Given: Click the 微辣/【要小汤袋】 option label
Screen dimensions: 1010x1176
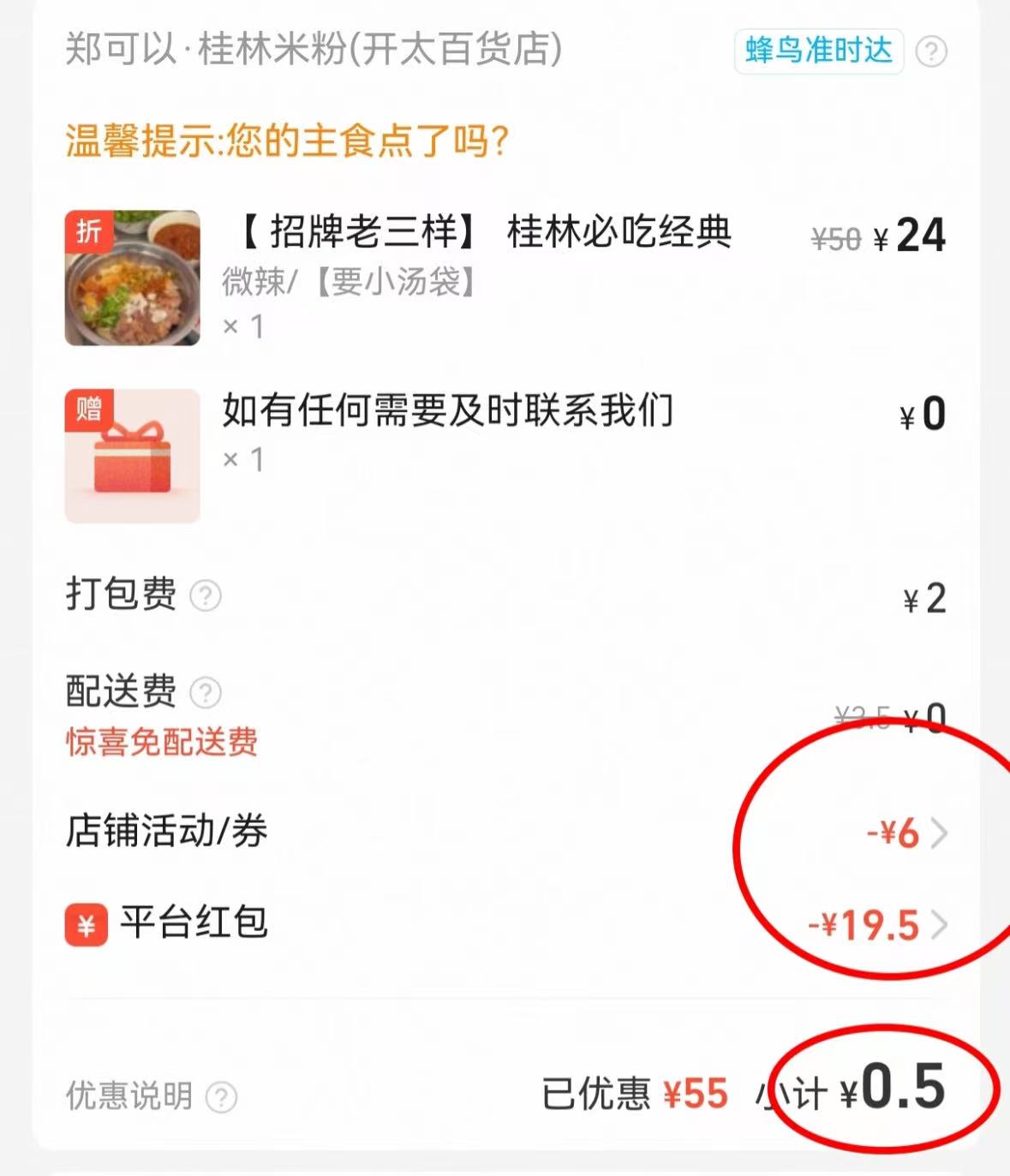Looking at the screenshot, I should click(347, 283).
